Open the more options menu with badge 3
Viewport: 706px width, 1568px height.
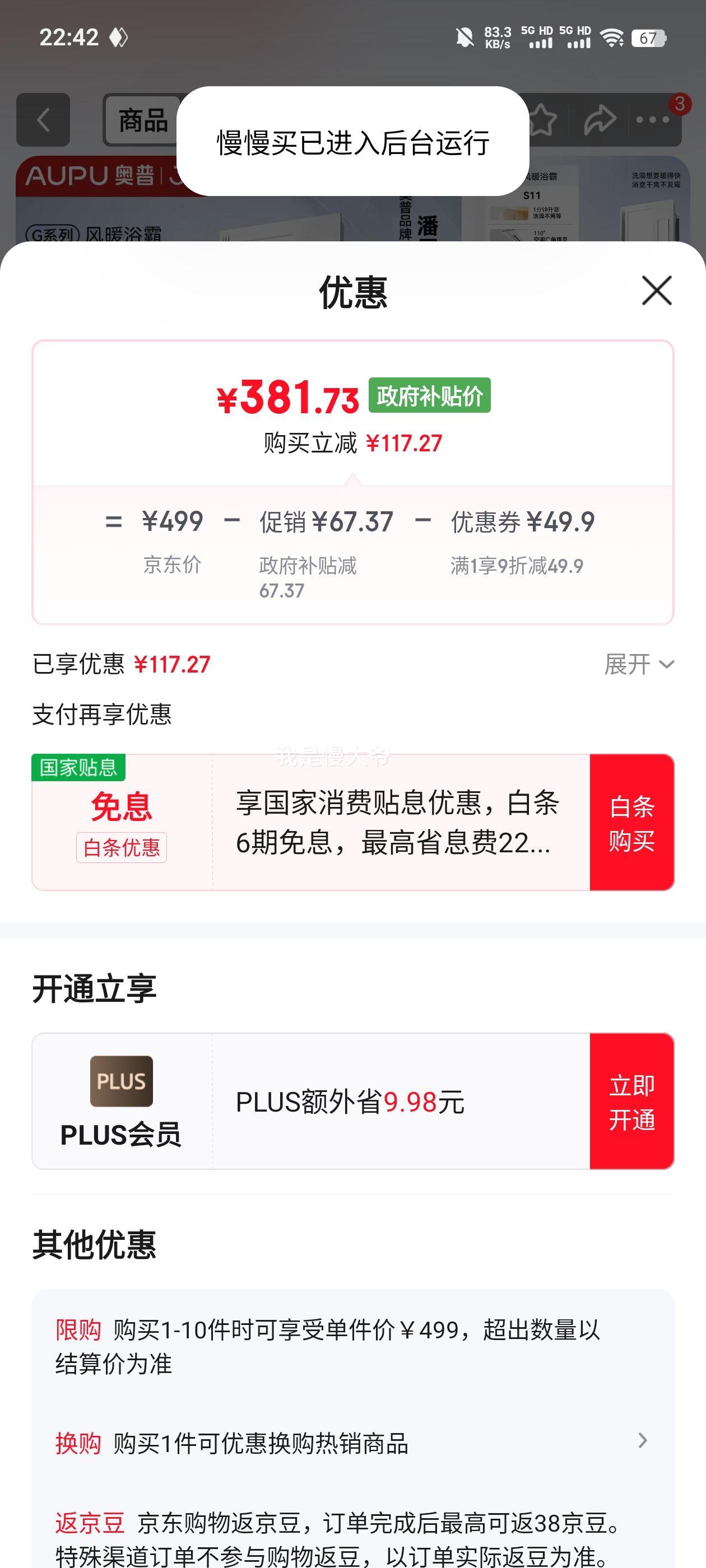point(653,119)
